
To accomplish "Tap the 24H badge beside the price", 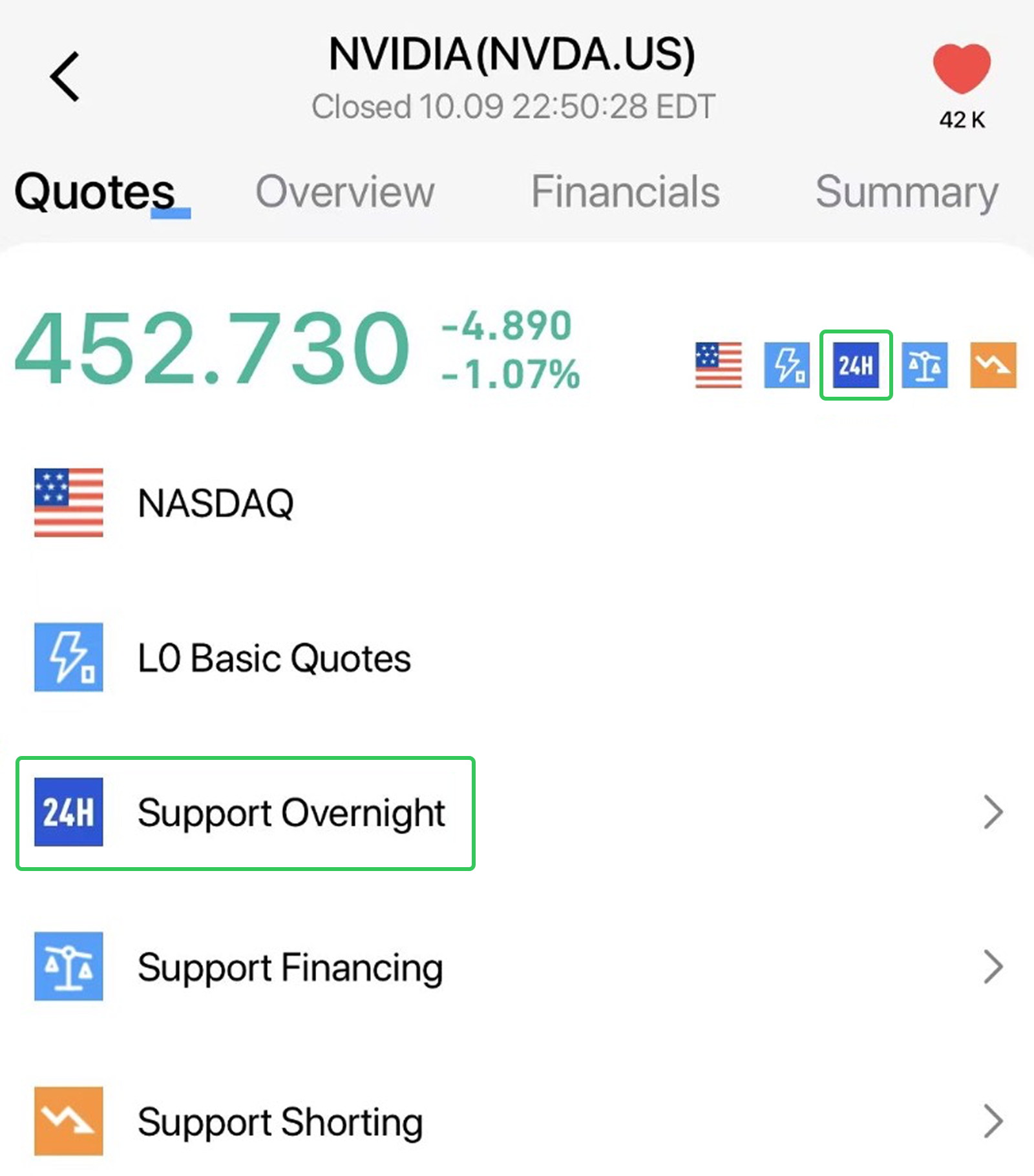I will tap(856, 365).
